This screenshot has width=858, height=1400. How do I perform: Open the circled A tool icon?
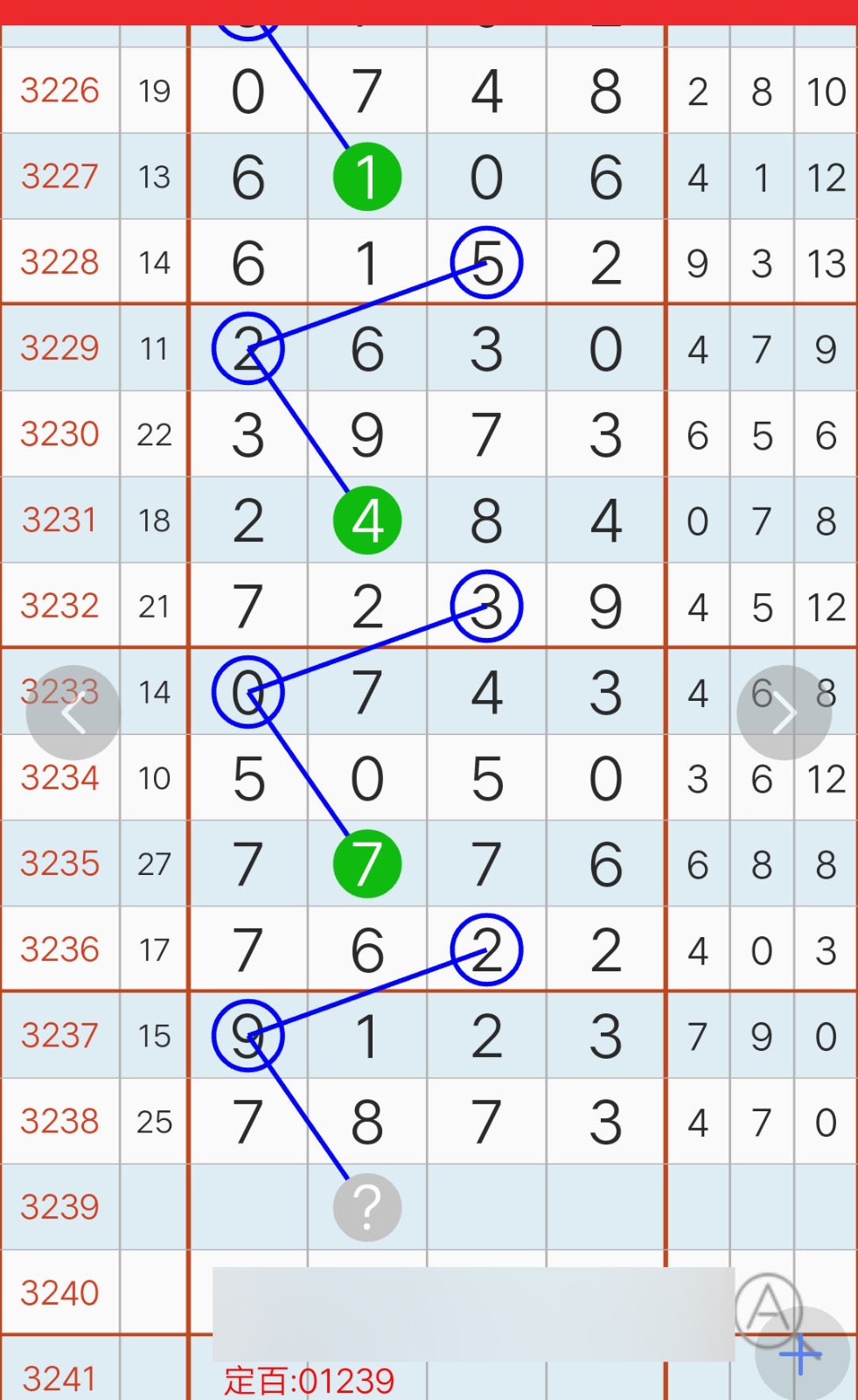(768, 1307)
